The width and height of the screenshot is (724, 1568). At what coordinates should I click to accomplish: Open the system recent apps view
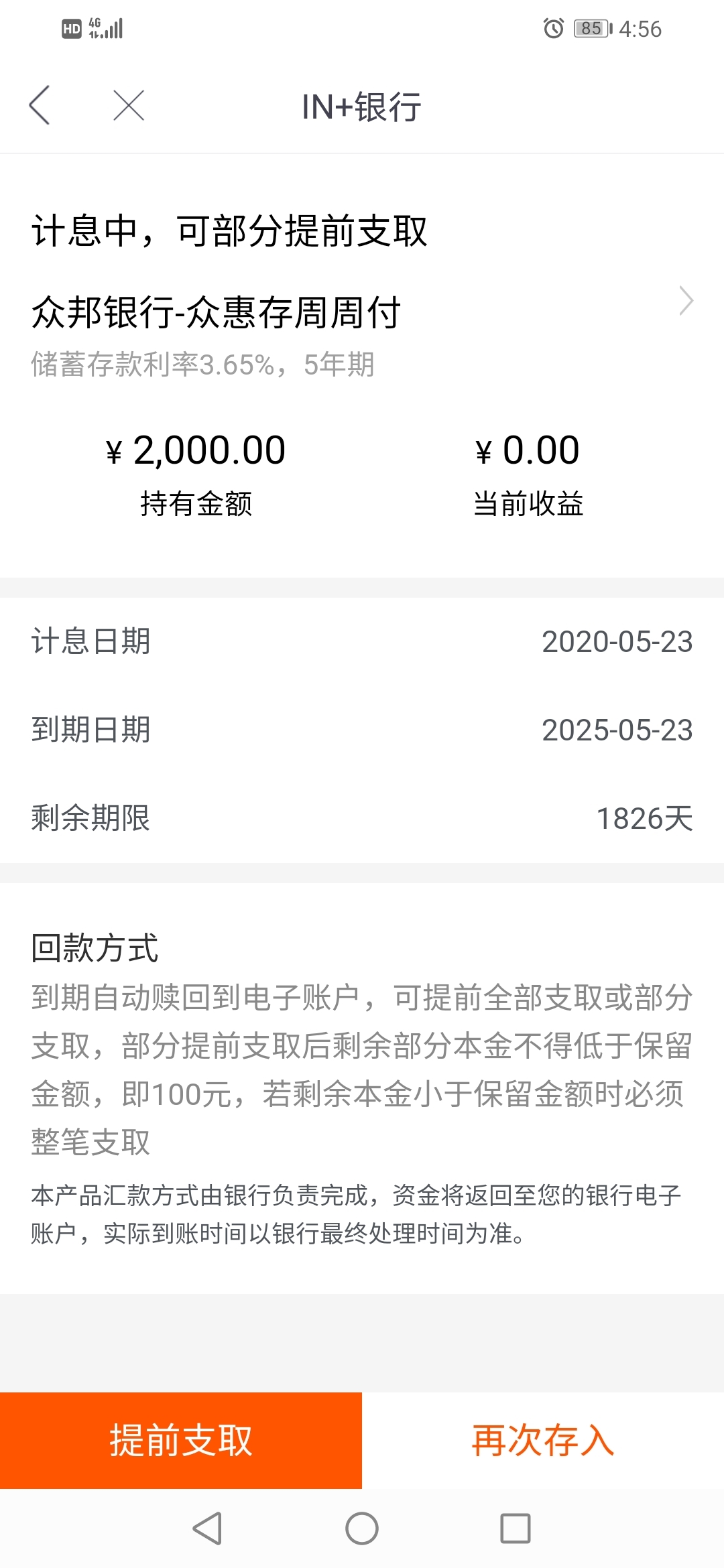[516, 1528]
